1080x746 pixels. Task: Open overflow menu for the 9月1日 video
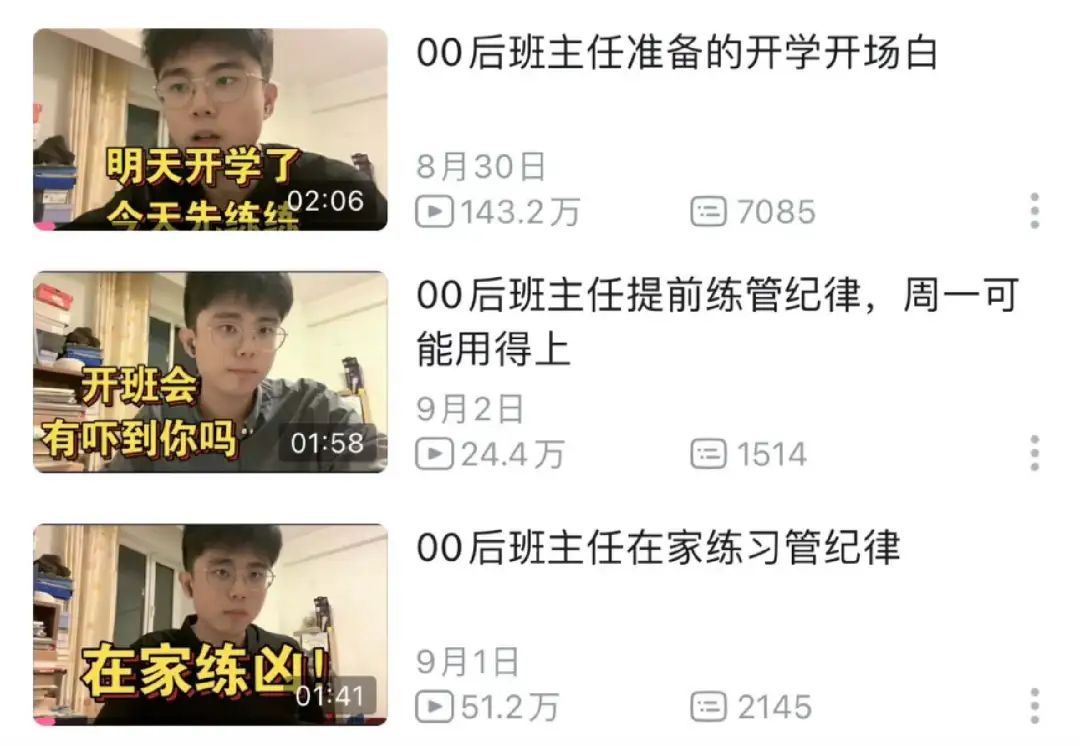(1034, 706)
